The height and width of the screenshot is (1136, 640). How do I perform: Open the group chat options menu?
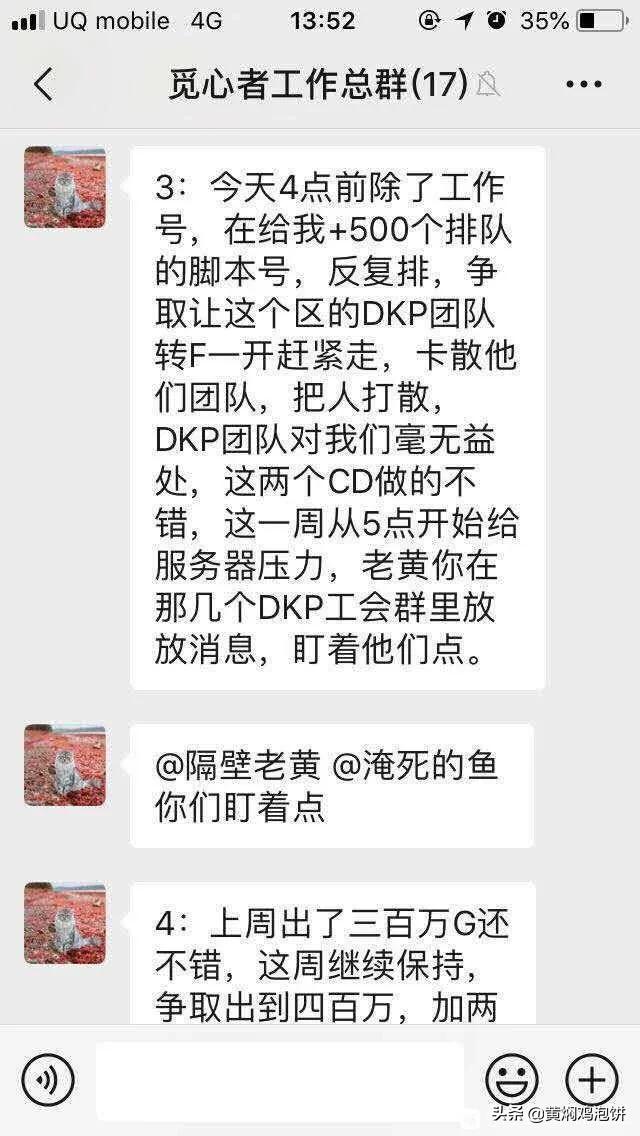pos(584,85)
